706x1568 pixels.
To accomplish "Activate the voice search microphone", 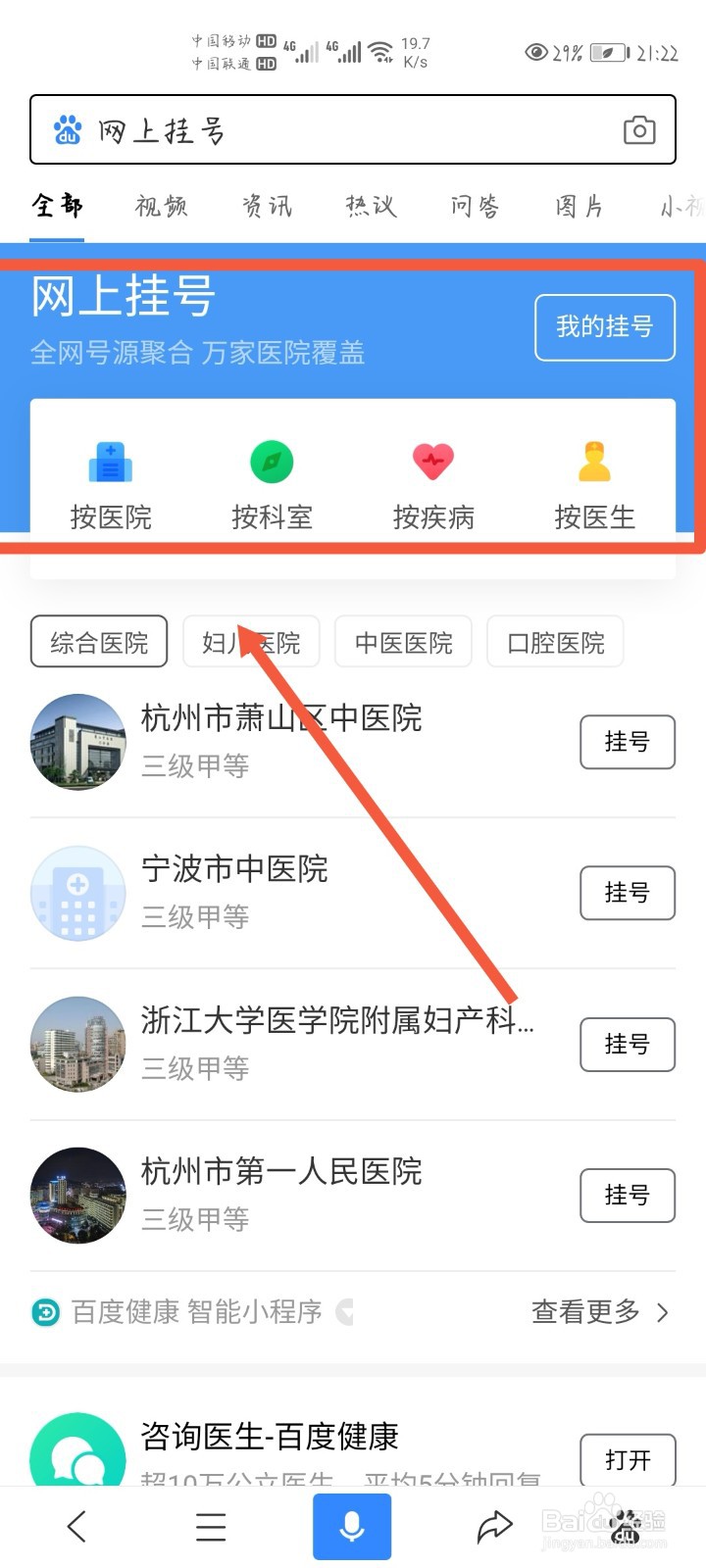I will pyautogui.click(x=352, y=1525).
